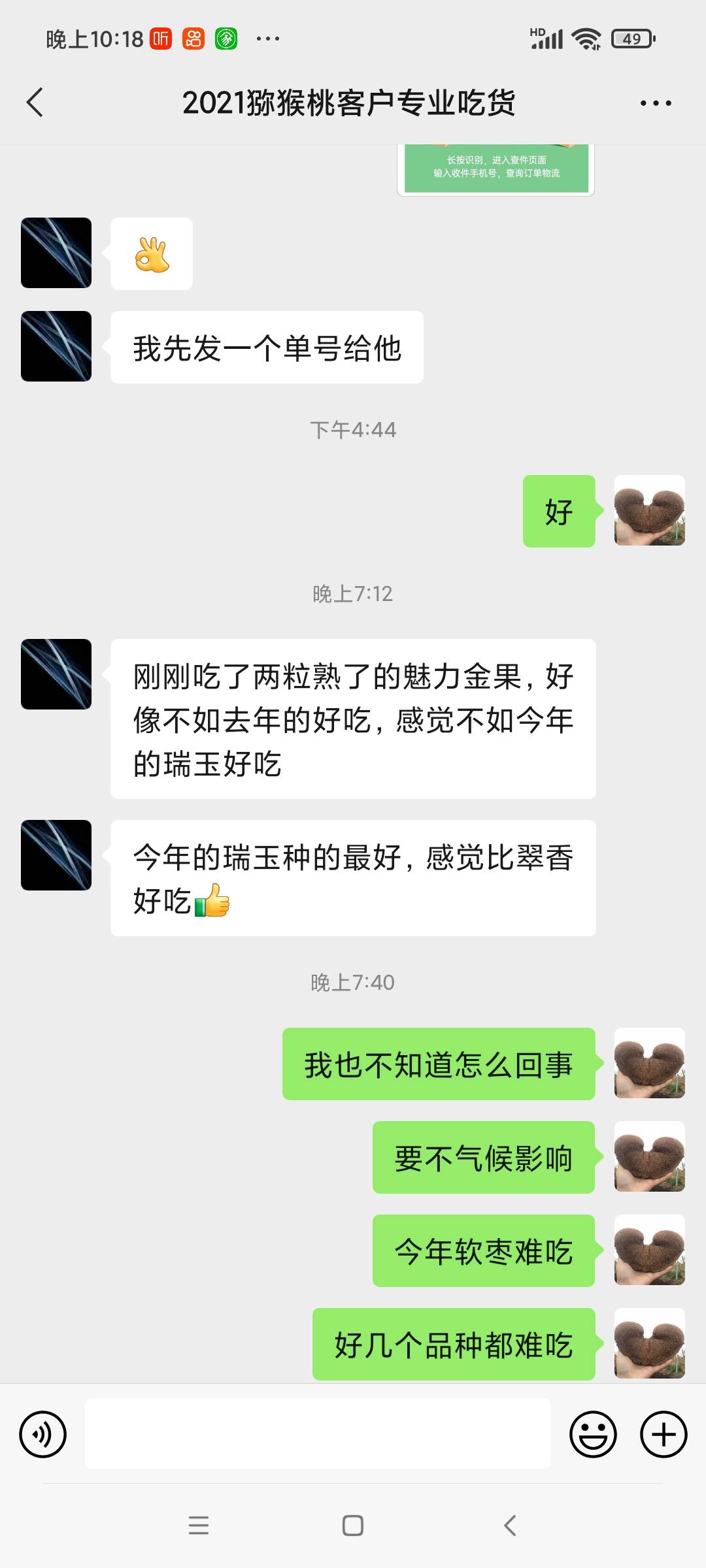Open the chat info overflow menu
Image resolution: width=706 pixels, height=1568 pixels.
pyautogui.click(x=656, y=103)
